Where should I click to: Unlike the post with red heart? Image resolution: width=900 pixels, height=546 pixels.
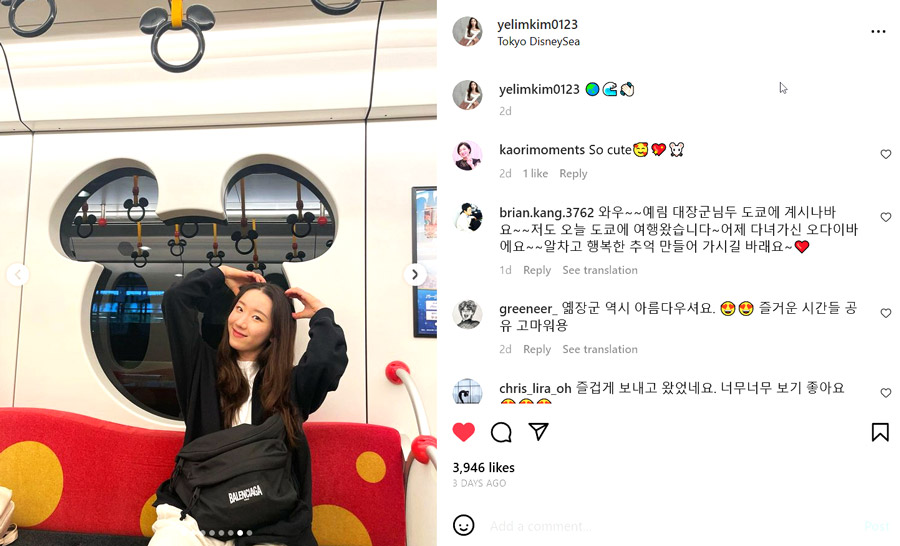click(x=463, y=432)
